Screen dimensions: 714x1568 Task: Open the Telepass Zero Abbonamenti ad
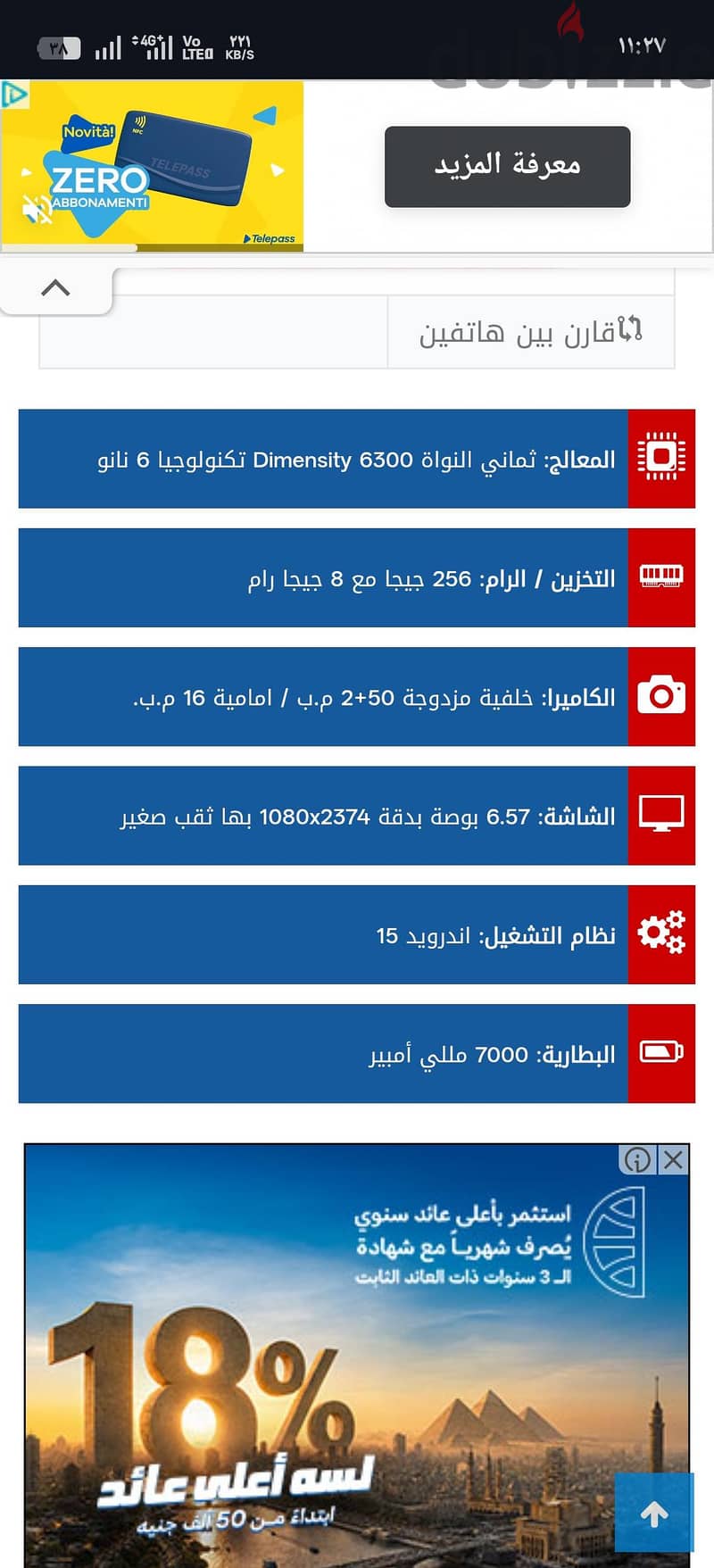pyautogui.click(x=153, y=166)
